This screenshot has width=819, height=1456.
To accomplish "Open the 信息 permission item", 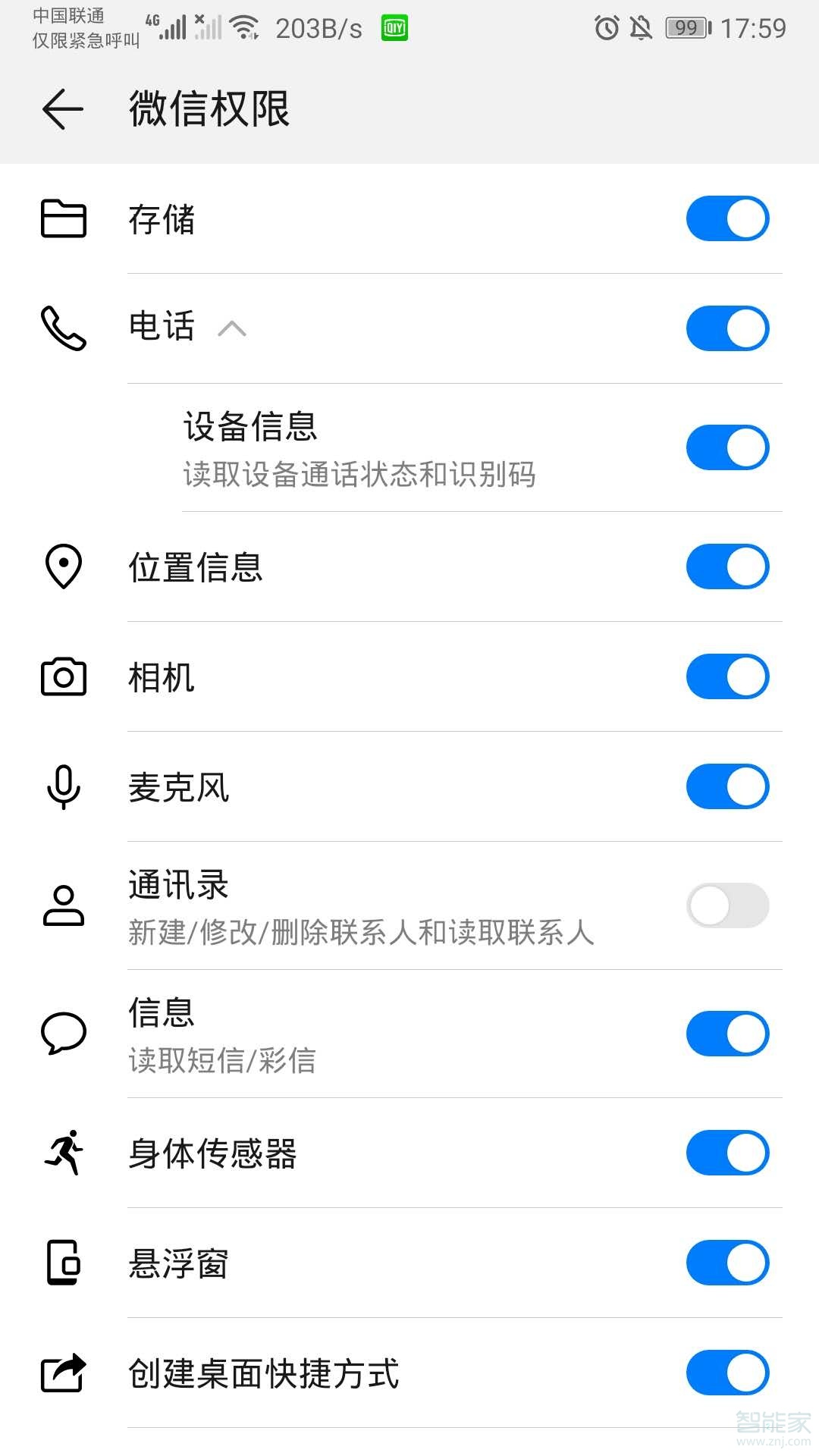I will click(379, 1033).
